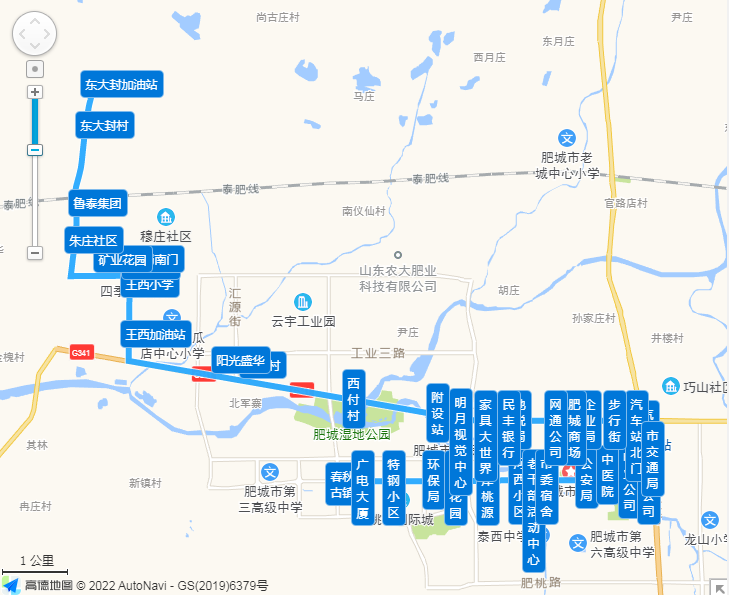Open the 网通公司 stop marker
729x595 pixels.
point(556,425)
